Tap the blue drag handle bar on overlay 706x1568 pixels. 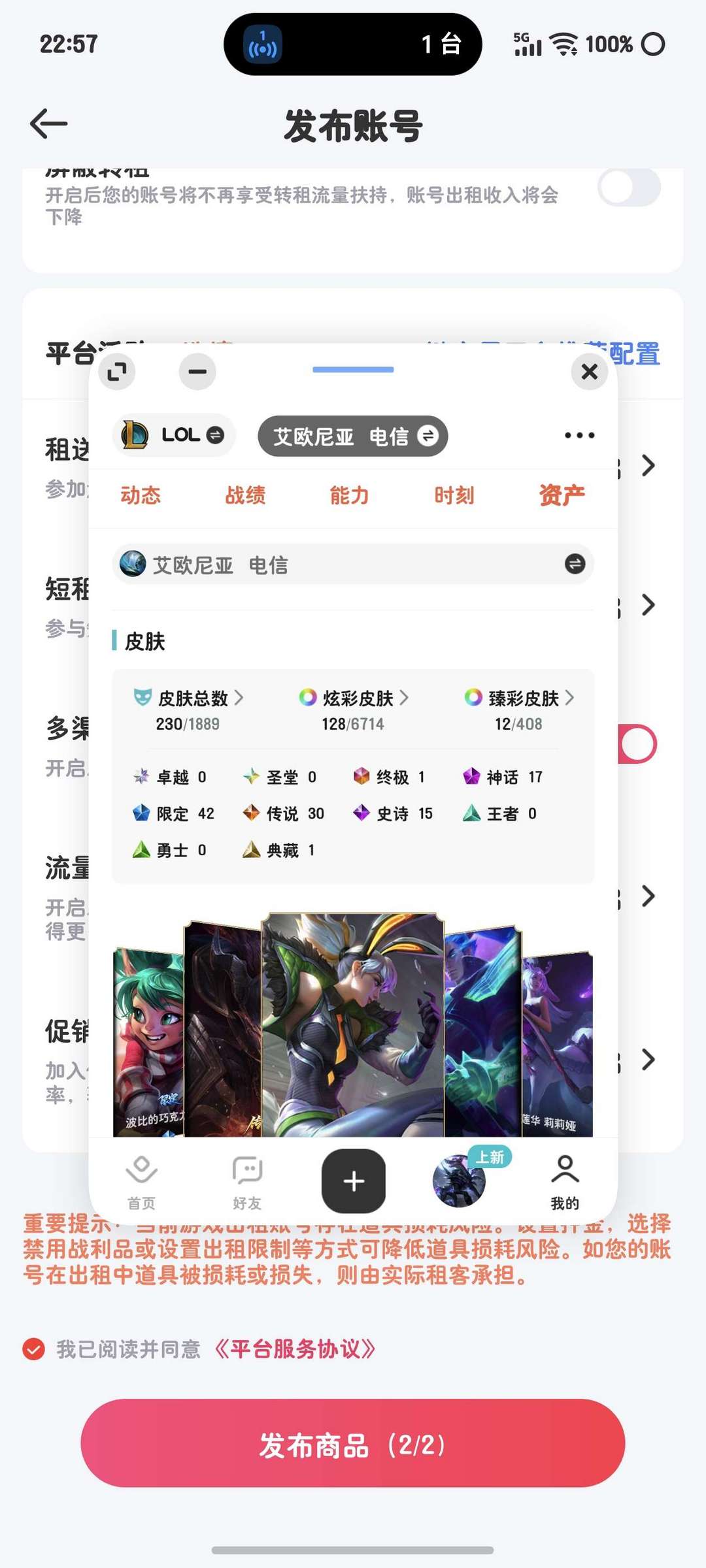coord(353,369)
